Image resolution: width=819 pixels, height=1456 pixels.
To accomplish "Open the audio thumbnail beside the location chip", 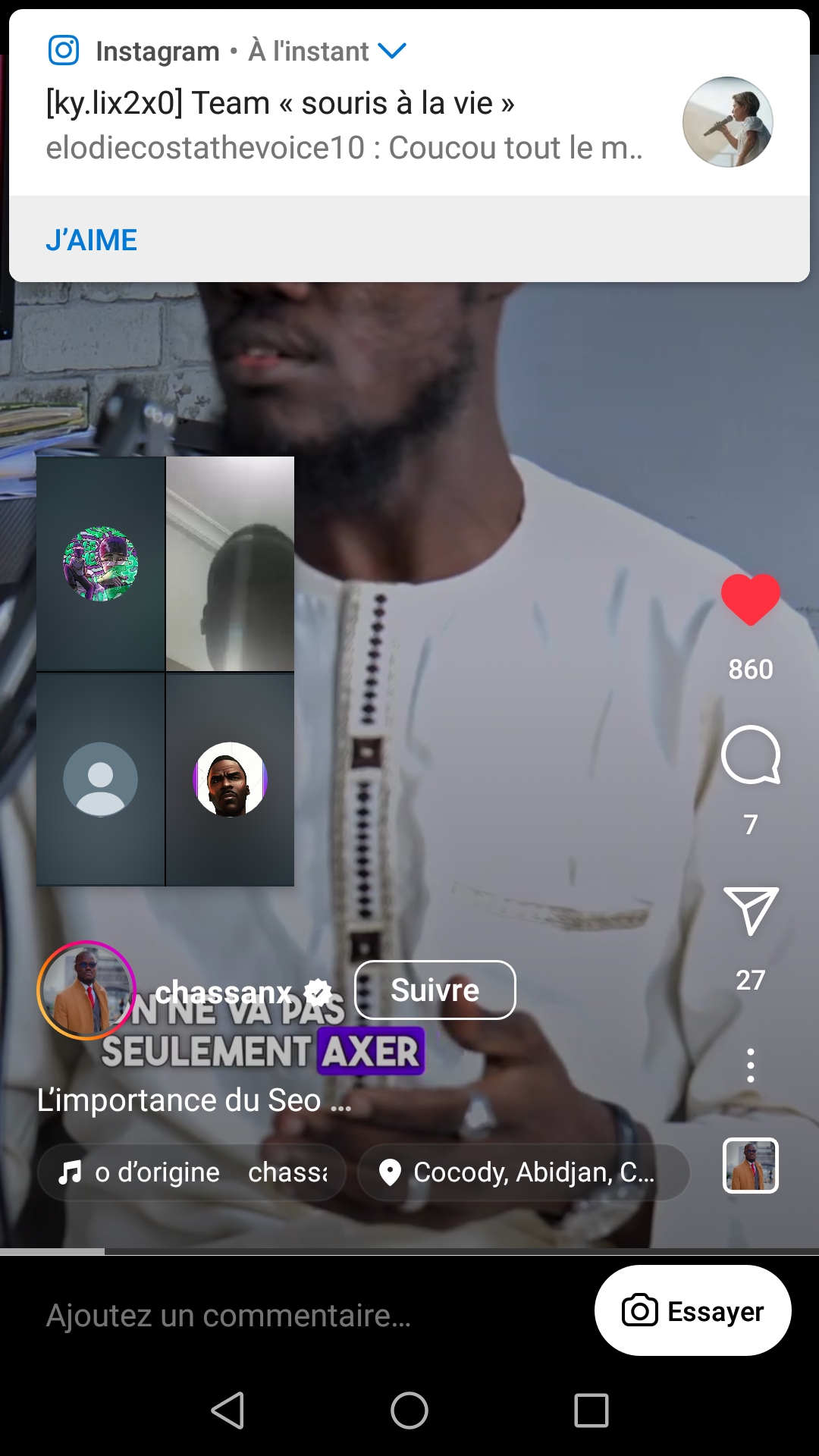I will (750, 1166).
